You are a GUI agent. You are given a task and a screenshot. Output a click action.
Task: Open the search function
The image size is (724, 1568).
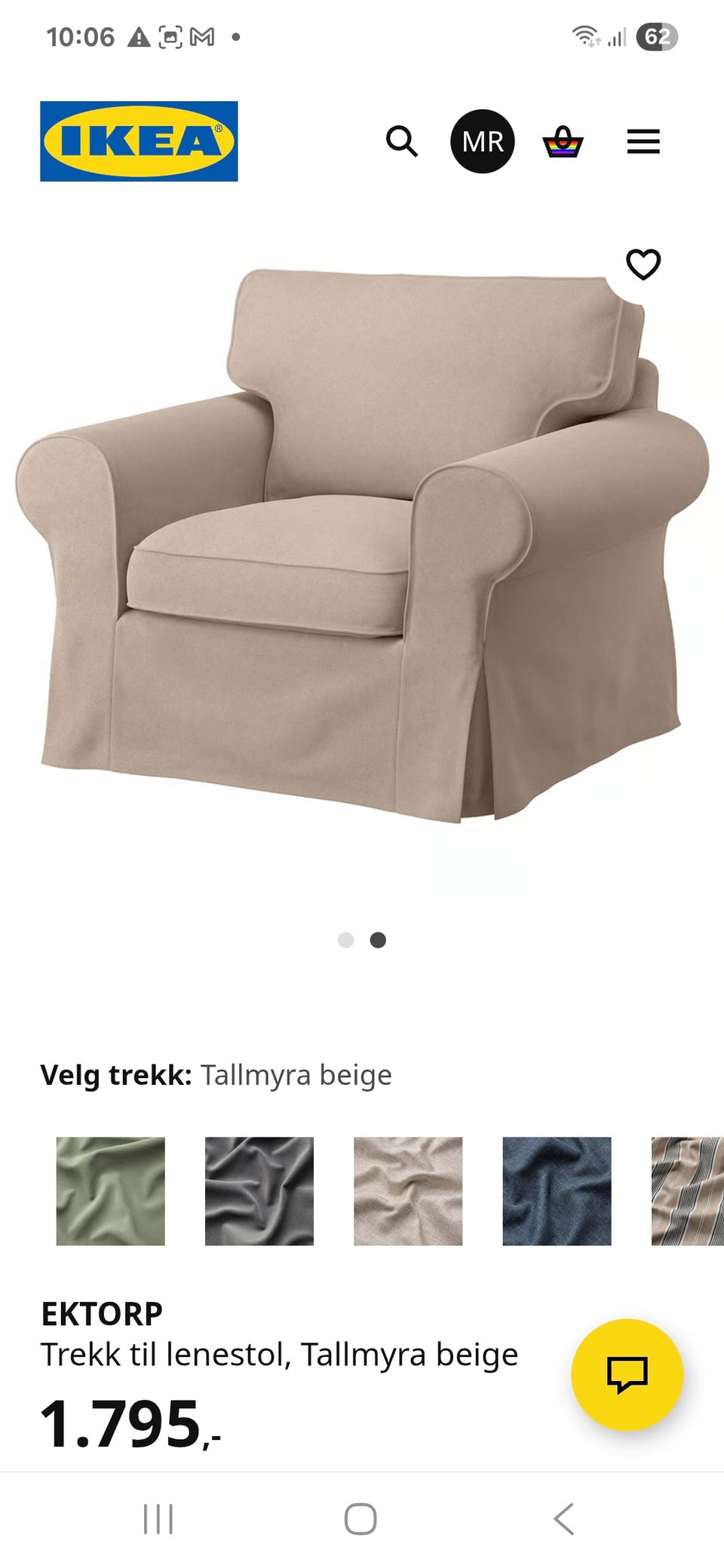[x=402, y=142]
